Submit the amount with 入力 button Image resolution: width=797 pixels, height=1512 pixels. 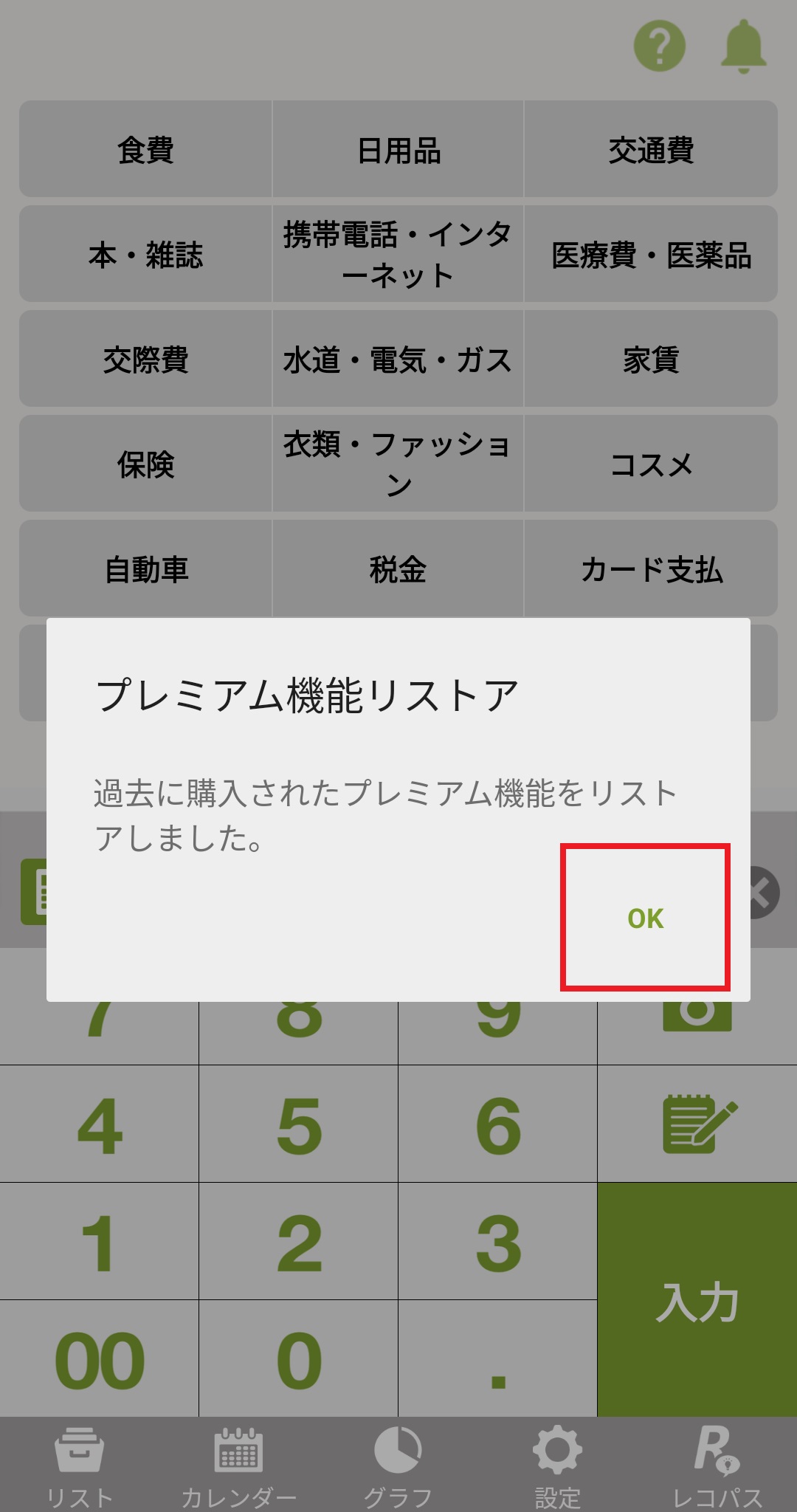tap(697, 1299)
